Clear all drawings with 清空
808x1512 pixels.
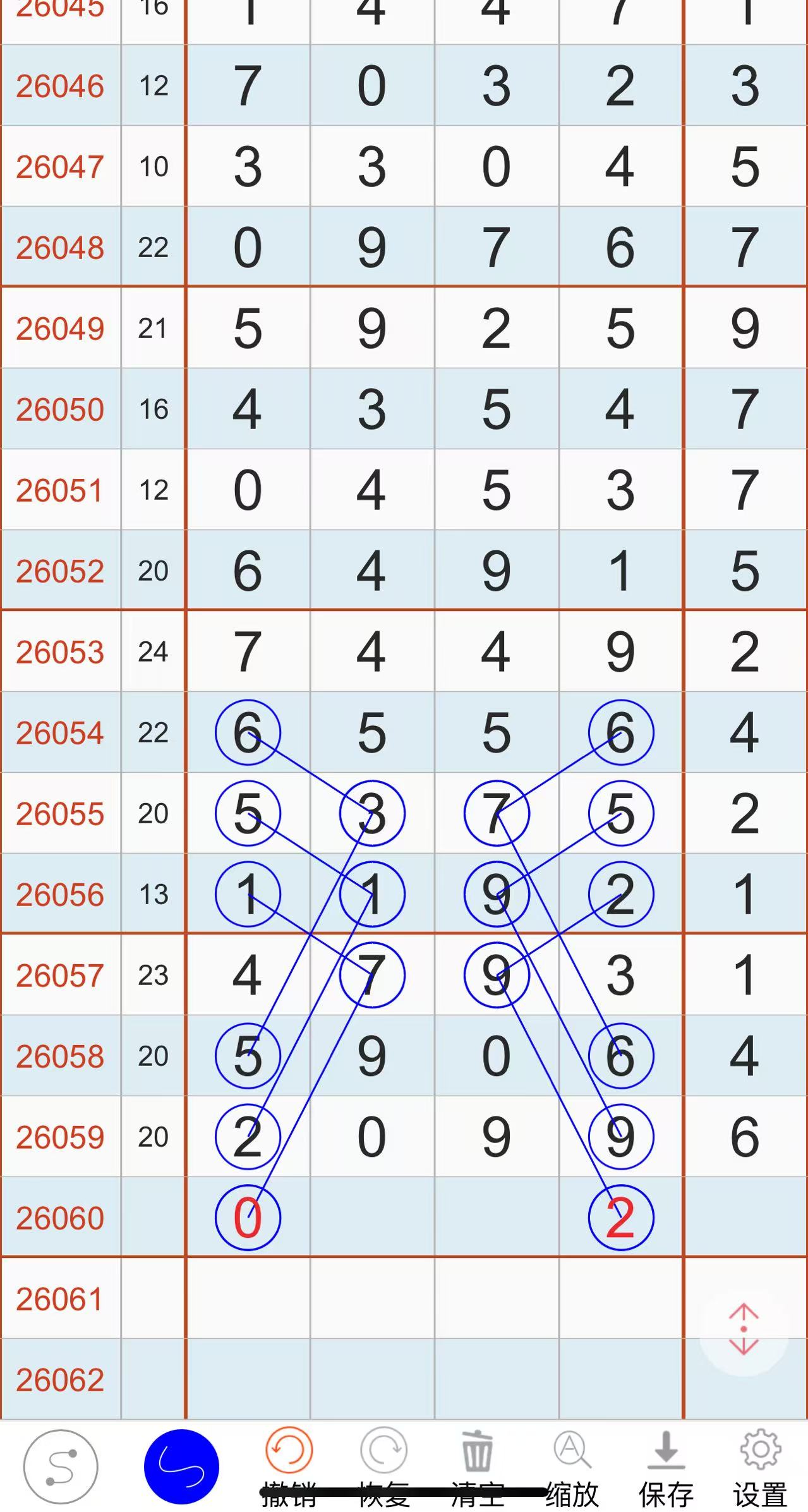tap(477, 1466)
